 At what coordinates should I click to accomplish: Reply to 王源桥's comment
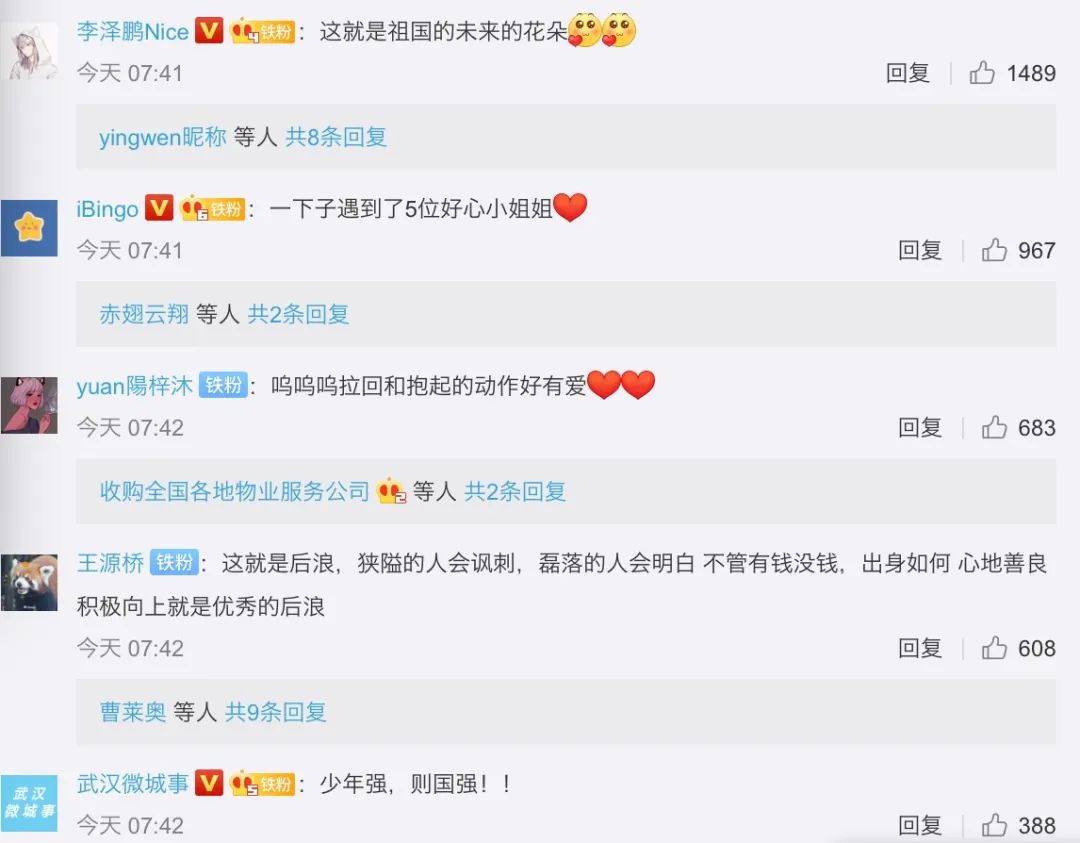(919, 648)
